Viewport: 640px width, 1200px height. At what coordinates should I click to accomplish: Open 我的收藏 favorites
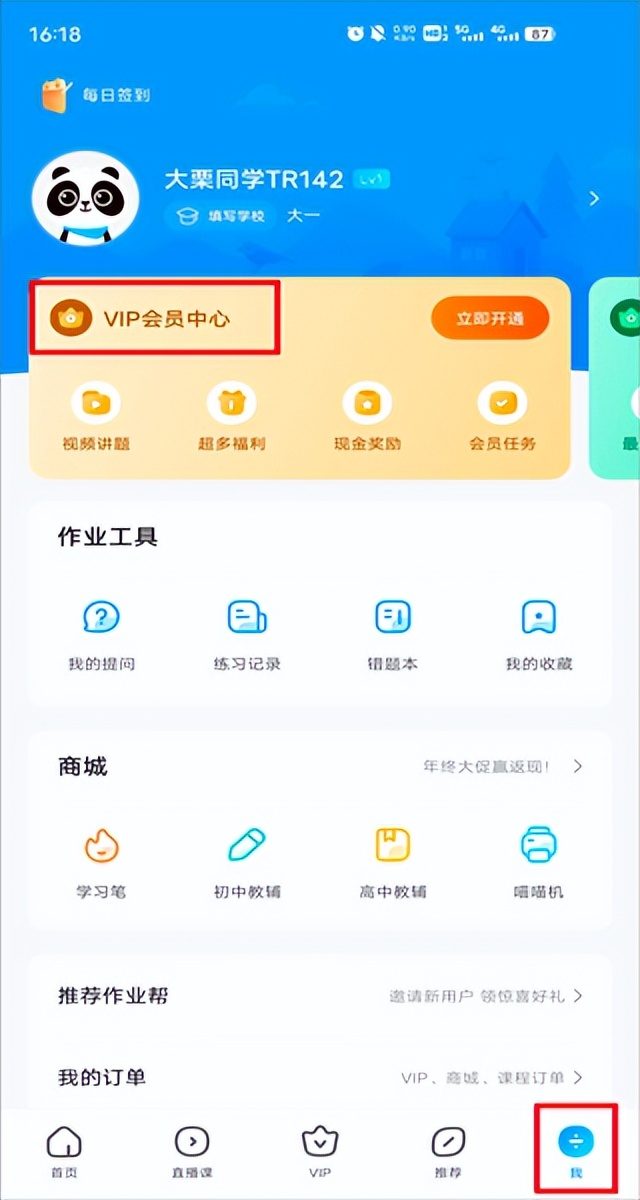[x=539, y=633]
